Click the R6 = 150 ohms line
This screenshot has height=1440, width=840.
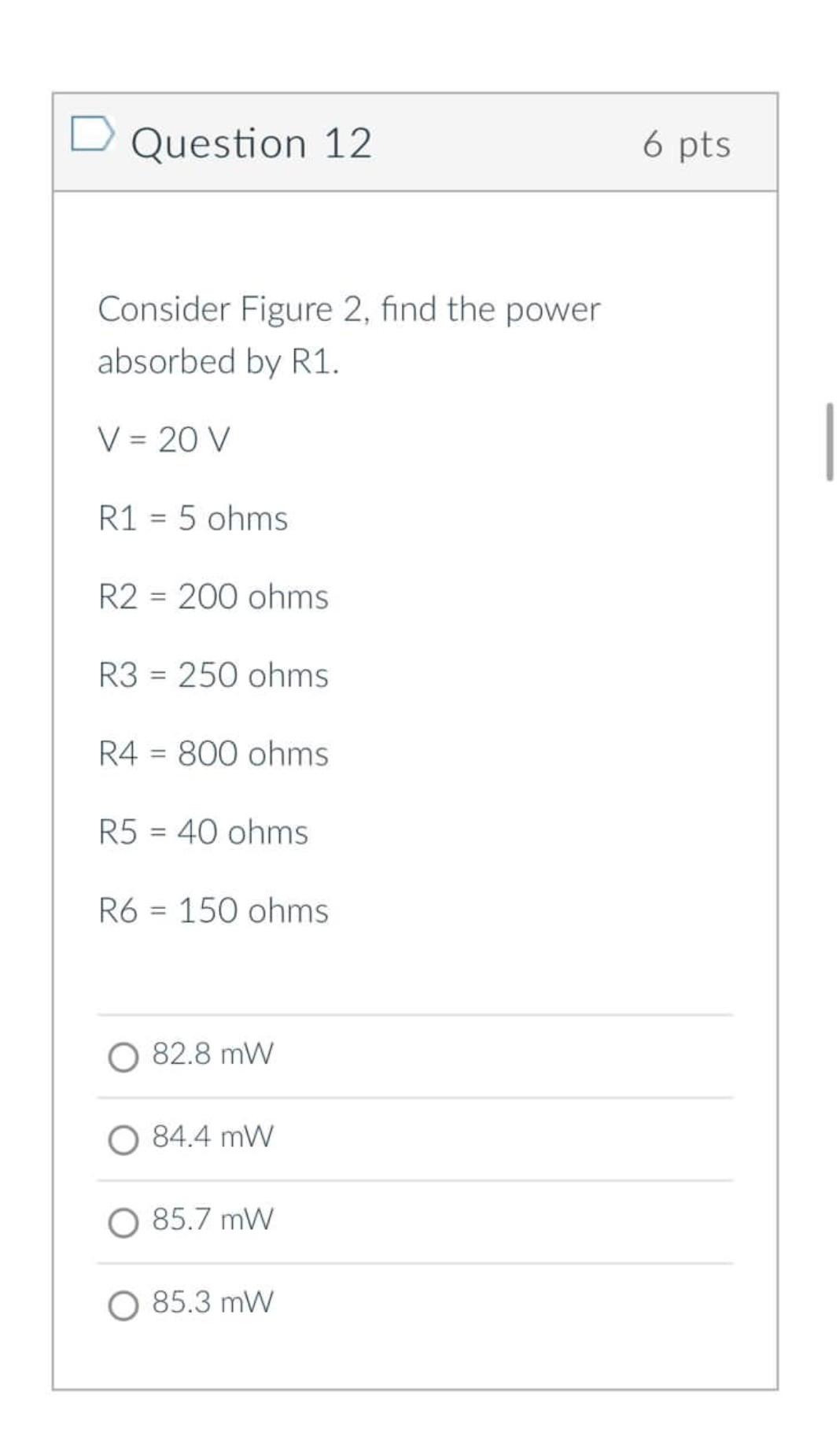213,911
